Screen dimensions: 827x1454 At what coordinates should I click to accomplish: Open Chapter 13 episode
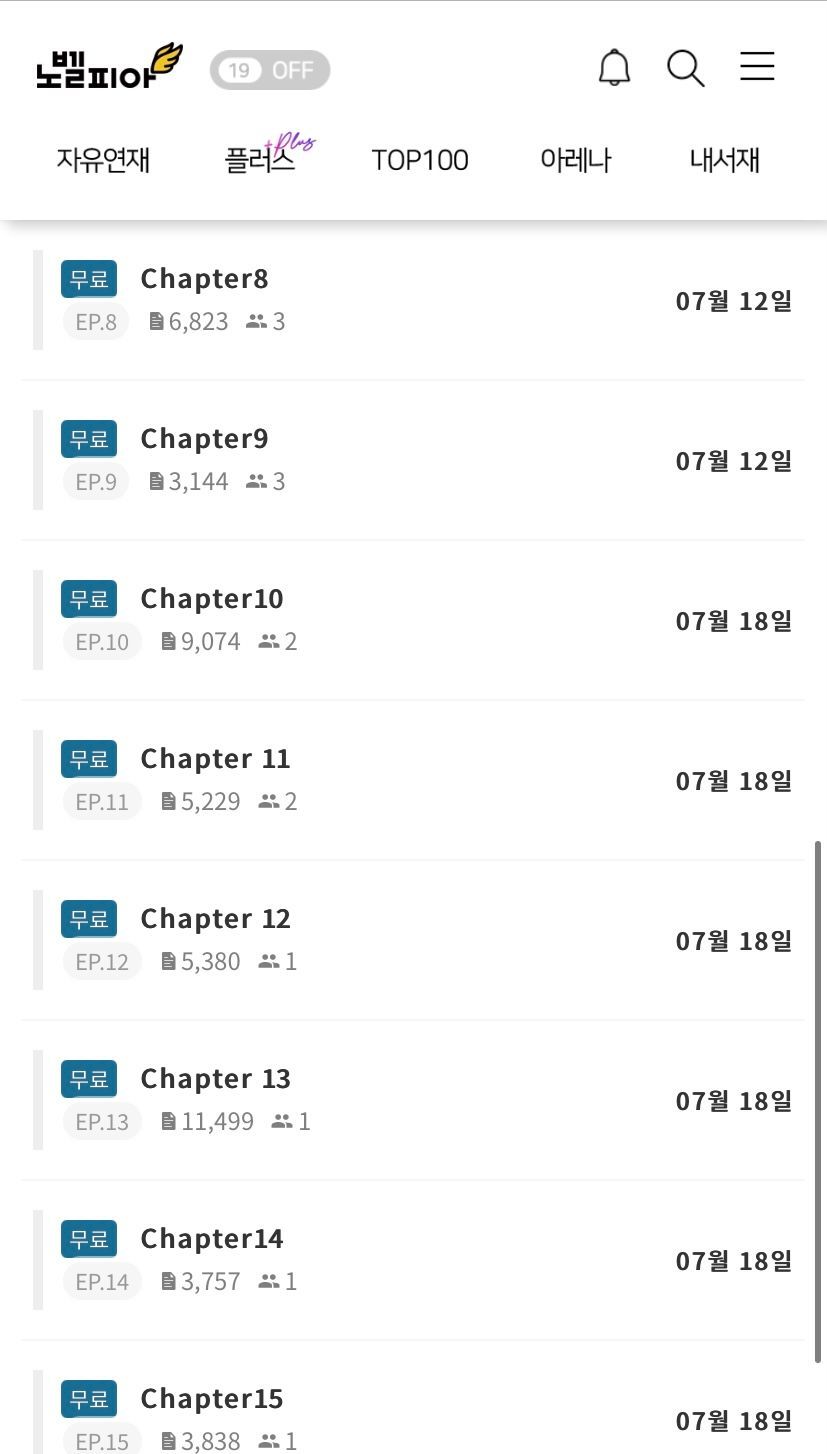(x=215, y=1079)
